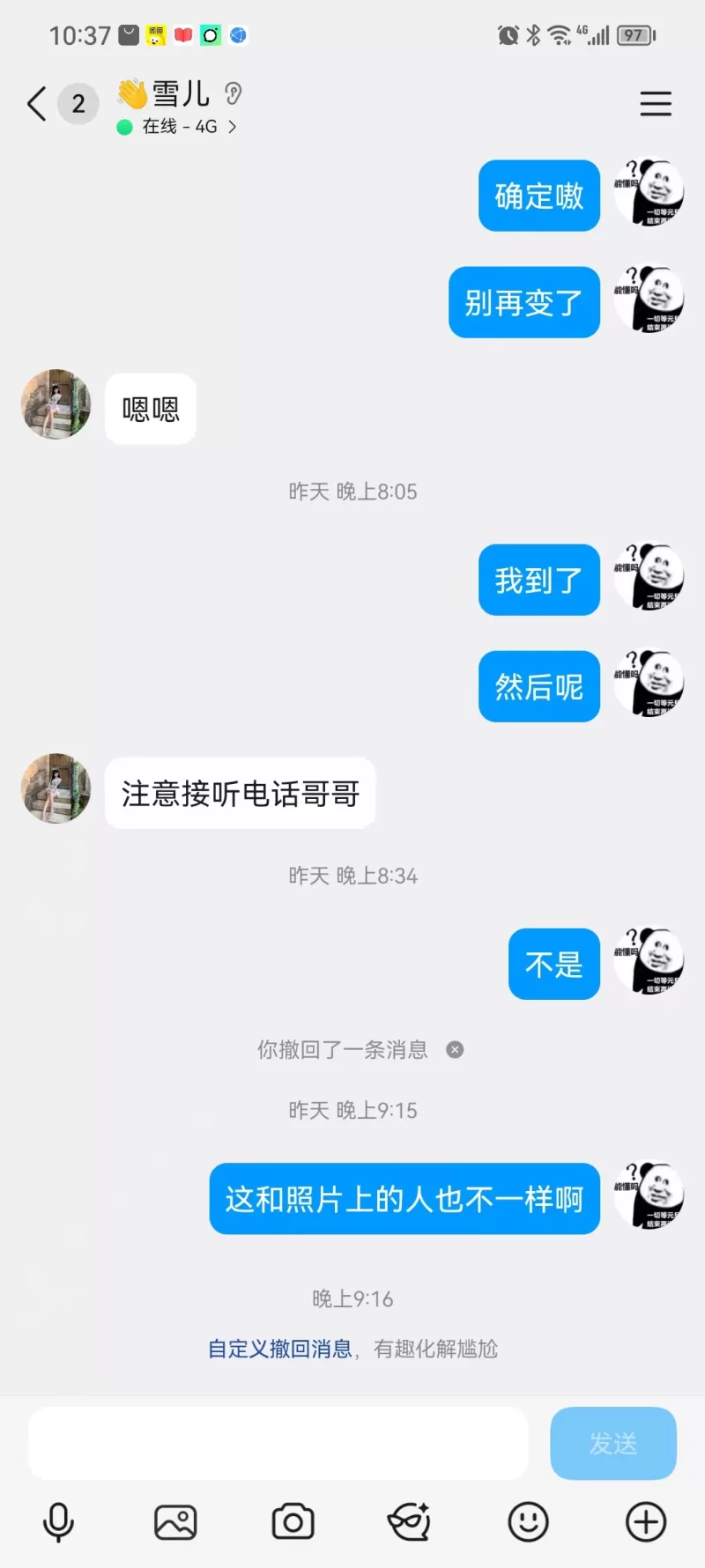Viewport: 705px width, 1568px height.
Task: Open the mask effects icon
Action: [410, 1521]
